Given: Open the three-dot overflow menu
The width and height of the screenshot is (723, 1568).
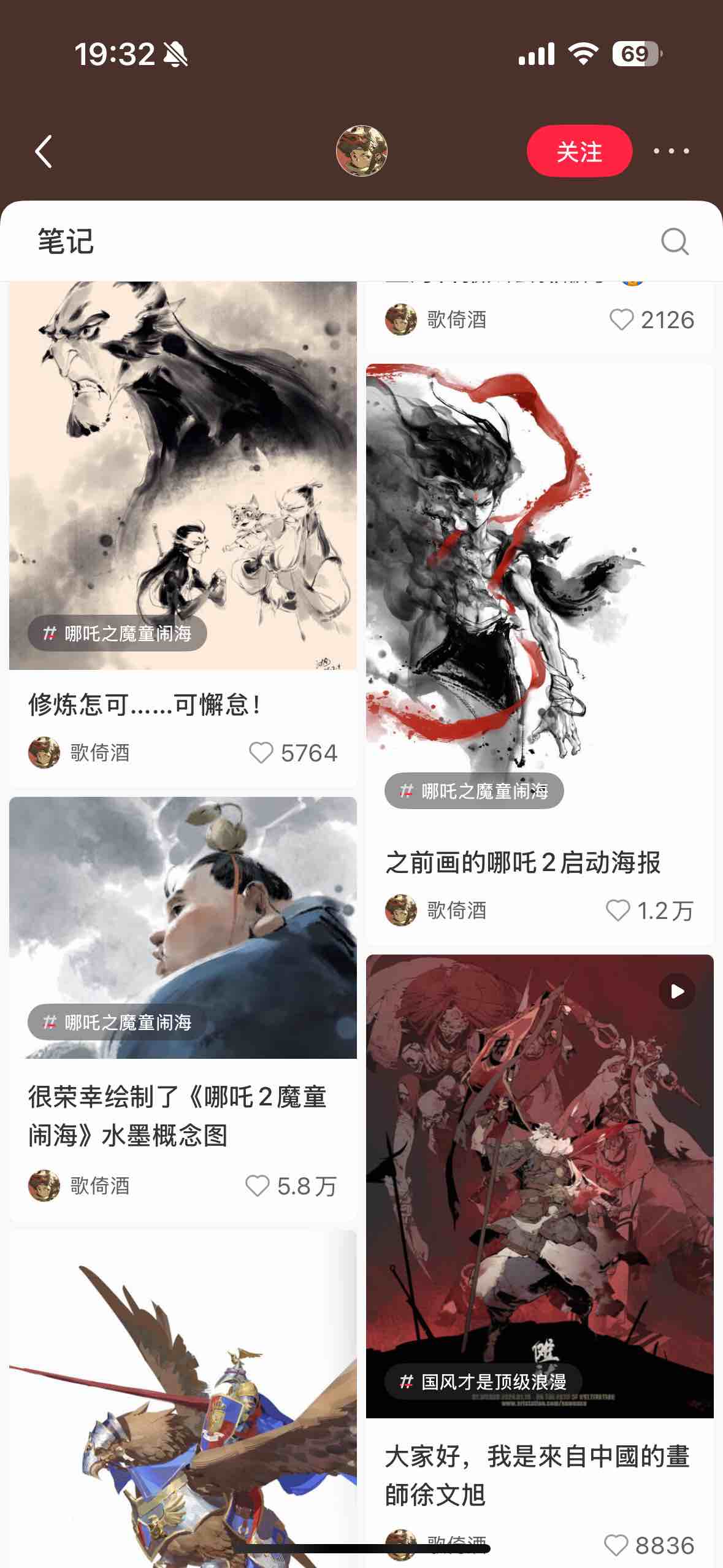Looking at the screenshot, I should (671, 151).
